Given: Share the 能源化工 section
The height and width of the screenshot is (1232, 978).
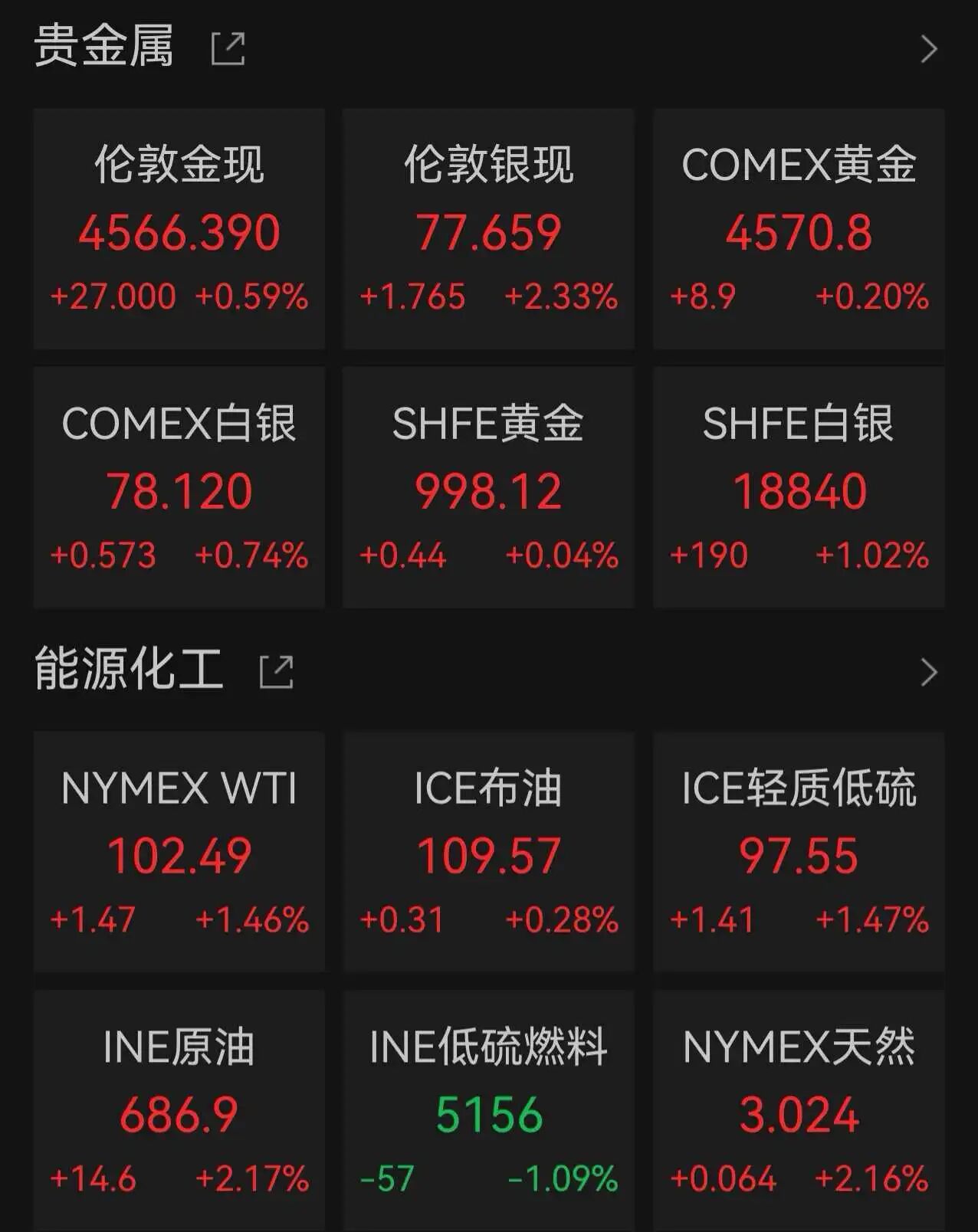Looking at the screenshot, I should pyautogui.click(x=277, y=672).
